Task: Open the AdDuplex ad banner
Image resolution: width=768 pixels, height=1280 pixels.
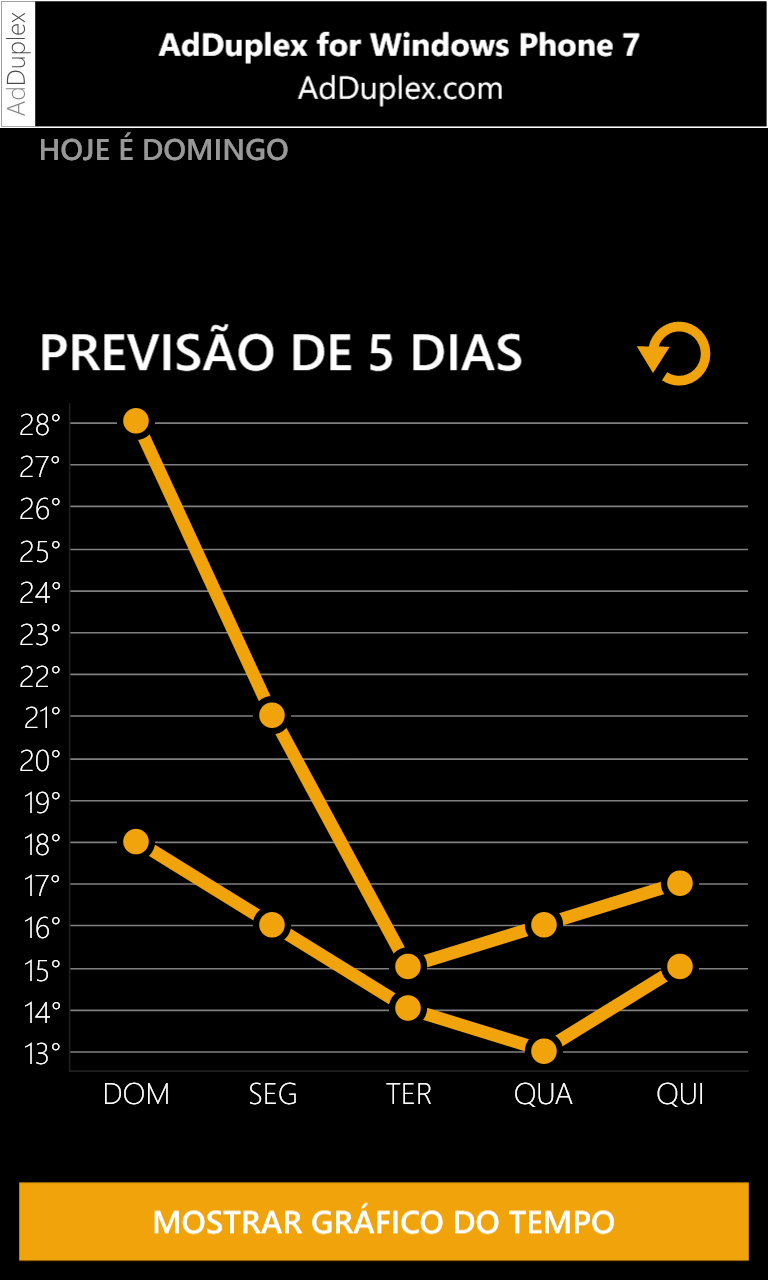Action: click(x=400, y=65)
